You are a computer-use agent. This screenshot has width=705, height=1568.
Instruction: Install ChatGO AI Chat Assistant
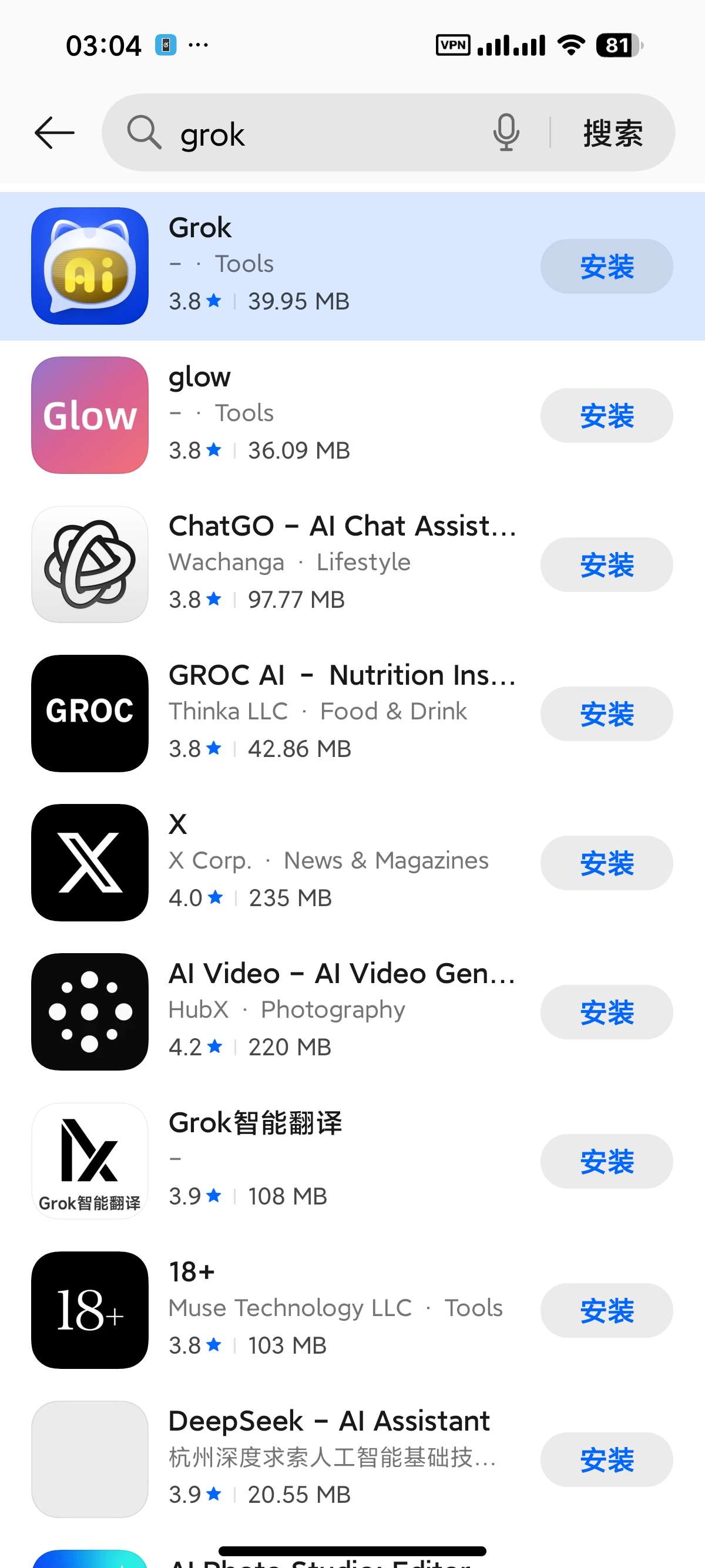[606, 565]
